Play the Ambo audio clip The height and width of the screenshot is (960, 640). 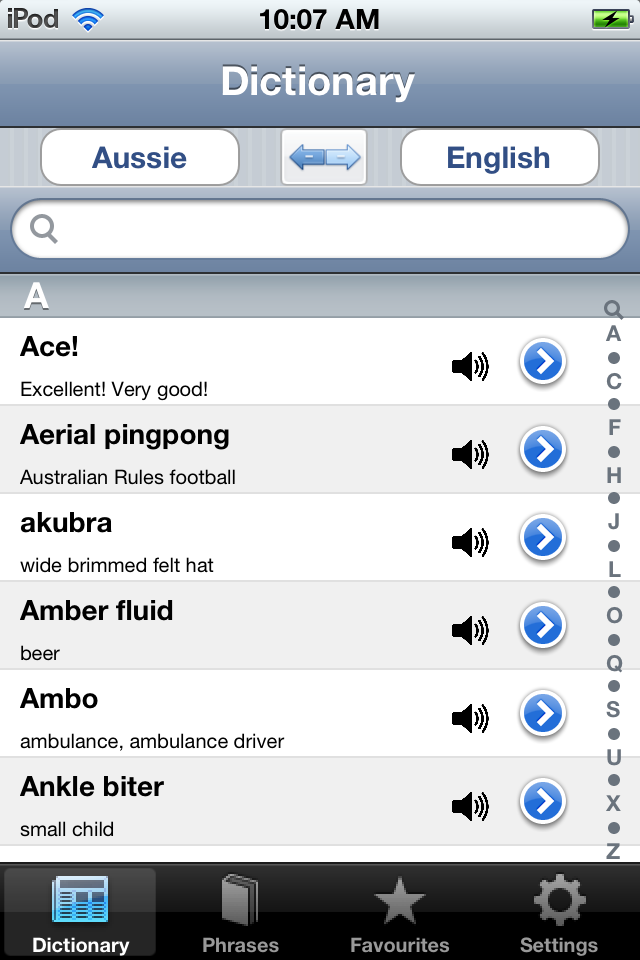[x=470, y=718]
